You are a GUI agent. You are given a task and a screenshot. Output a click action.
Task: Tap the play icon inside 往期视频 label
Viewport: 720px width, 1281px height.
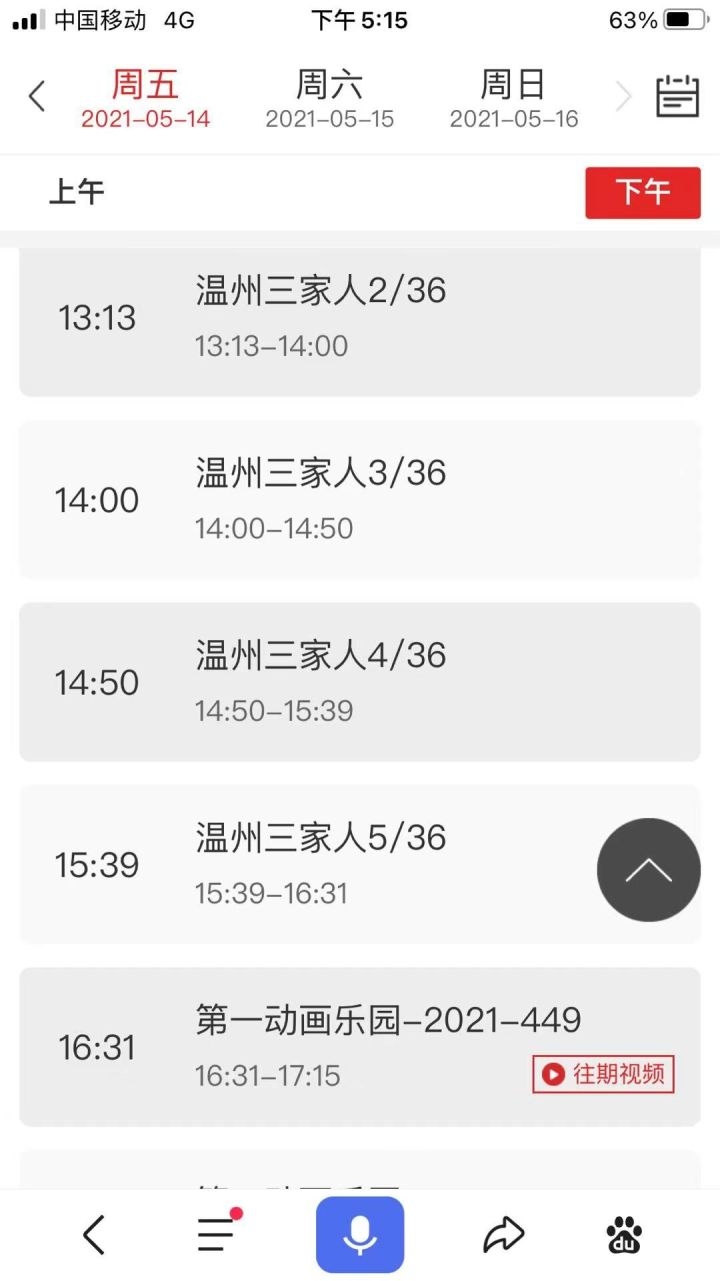coord(552,1075)
